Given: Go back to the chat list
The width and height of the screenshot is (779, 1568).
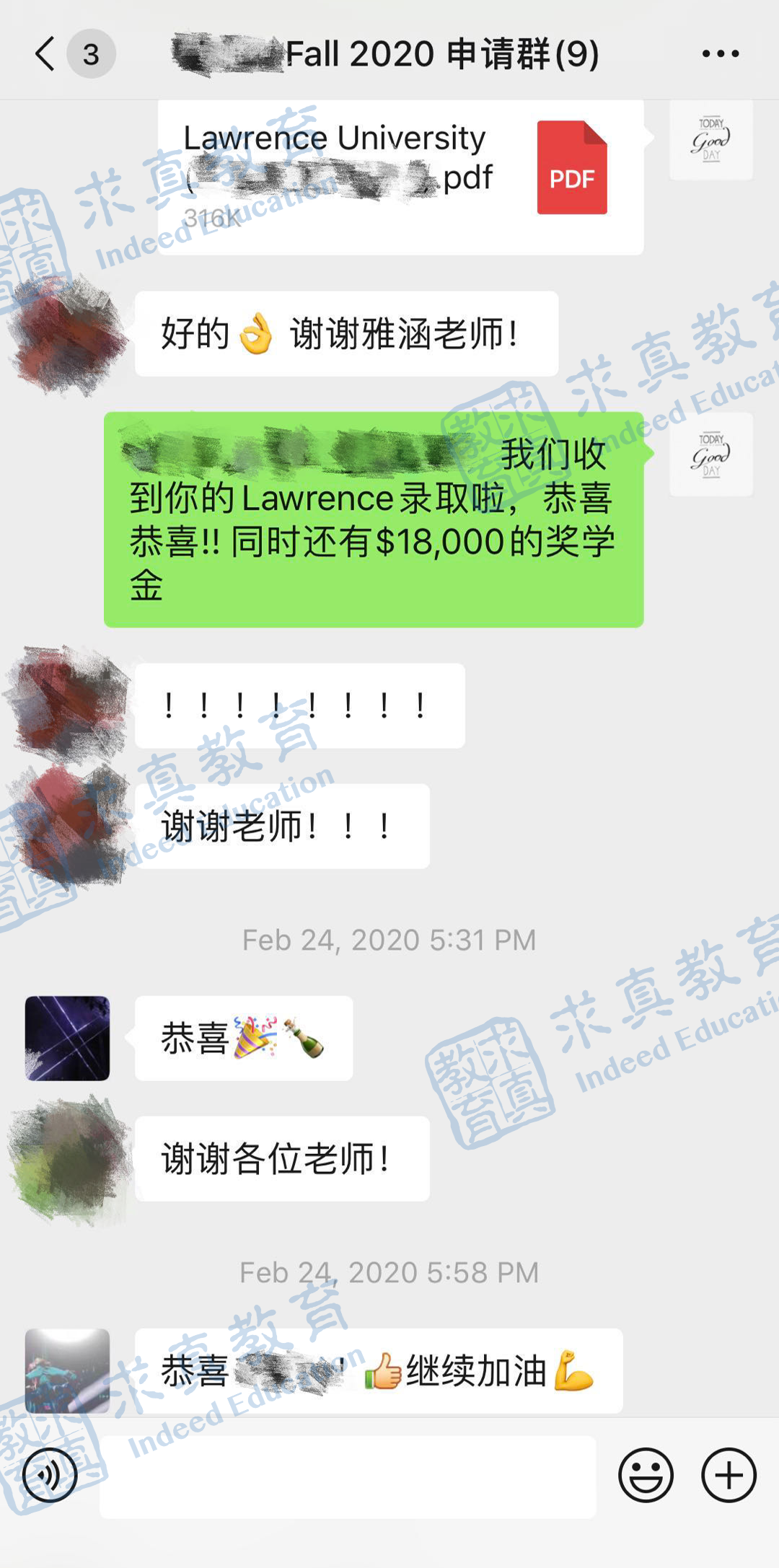Looking at the screenshot, I should click(45, 54).
